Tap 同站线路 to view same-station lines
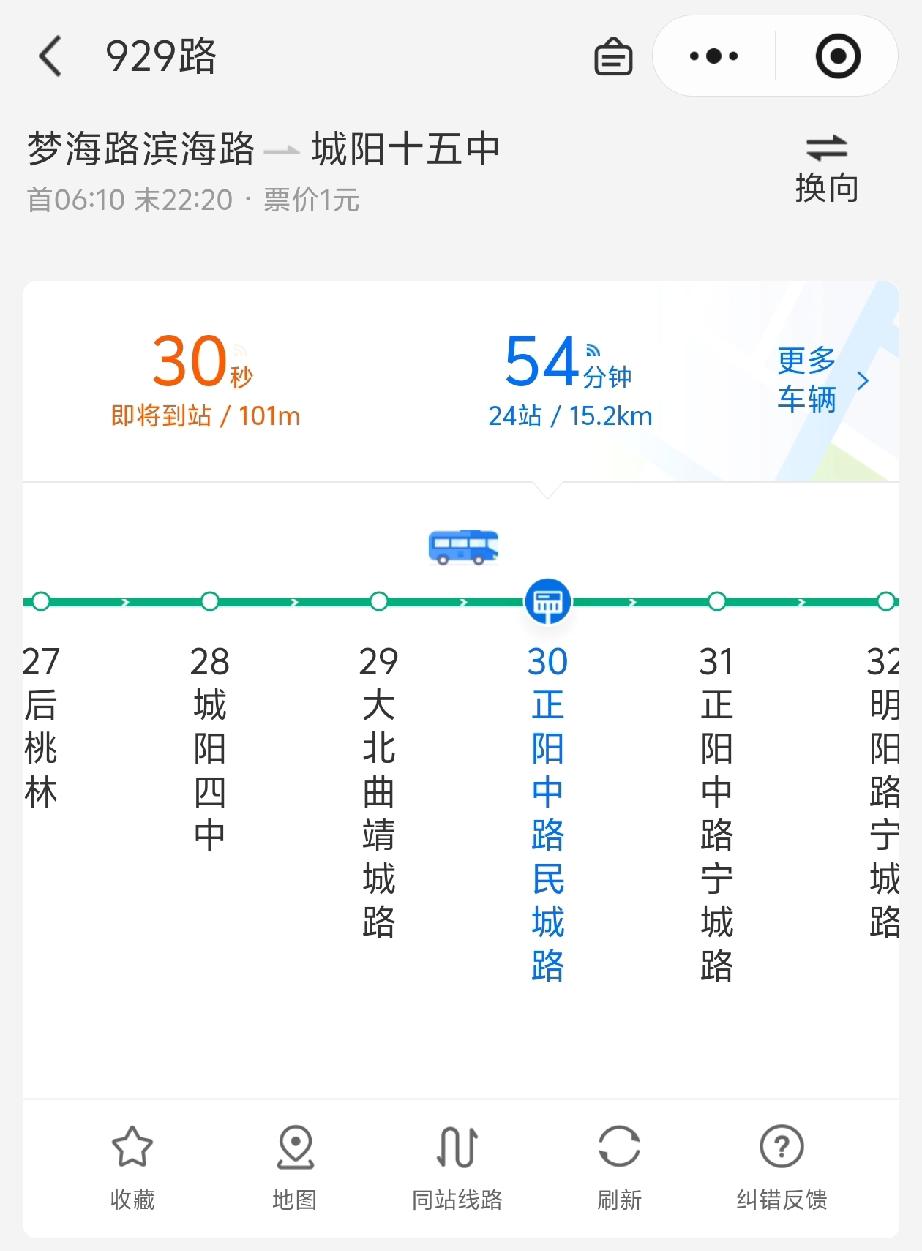 pyautogui.click(x=456, y=1163)
